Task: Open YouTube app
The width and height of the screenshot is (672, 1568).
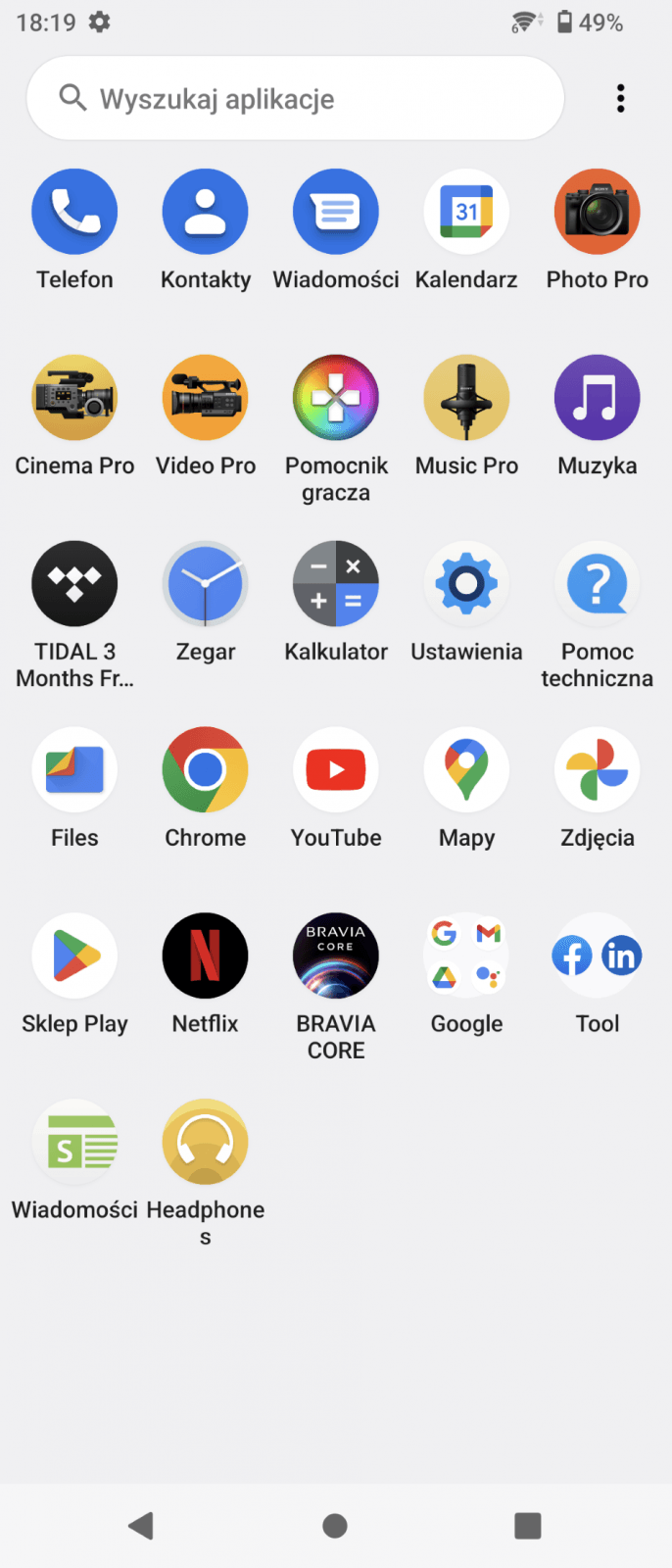Action: click(336, 770)
